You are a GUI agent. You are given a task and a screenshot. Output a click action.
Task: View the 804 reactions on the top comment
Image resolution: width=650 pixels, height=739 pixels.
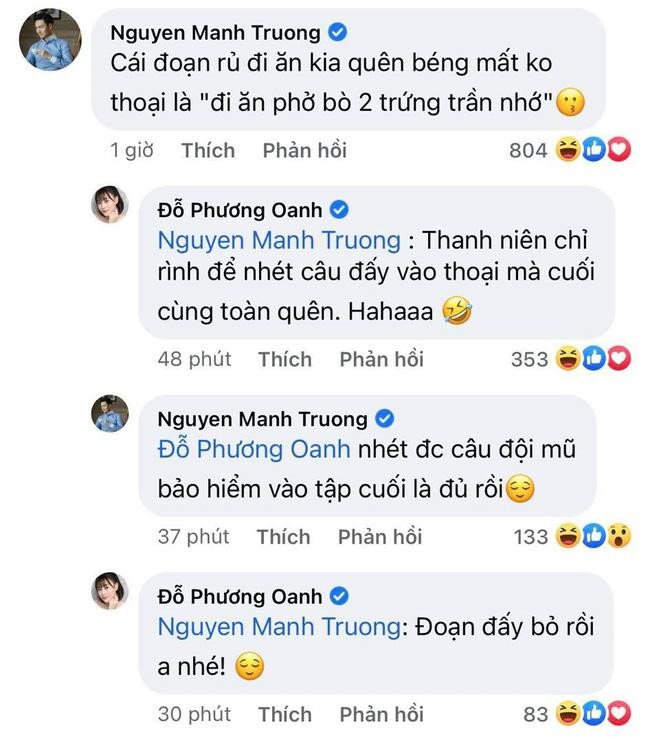click(570, 150)
